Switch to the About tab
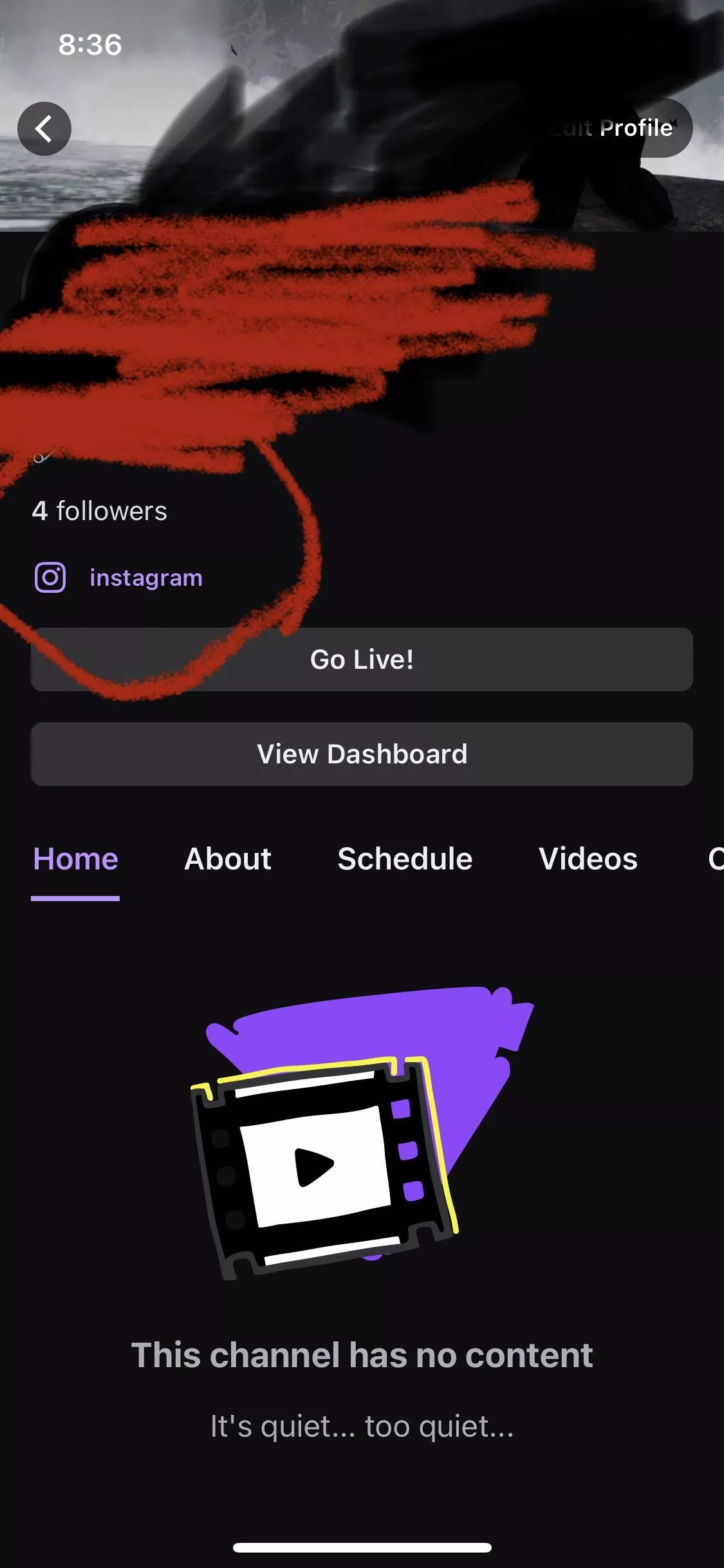The width and height of the screenshot is (724, 1568). pyautogui.click(x=227, y=859)
